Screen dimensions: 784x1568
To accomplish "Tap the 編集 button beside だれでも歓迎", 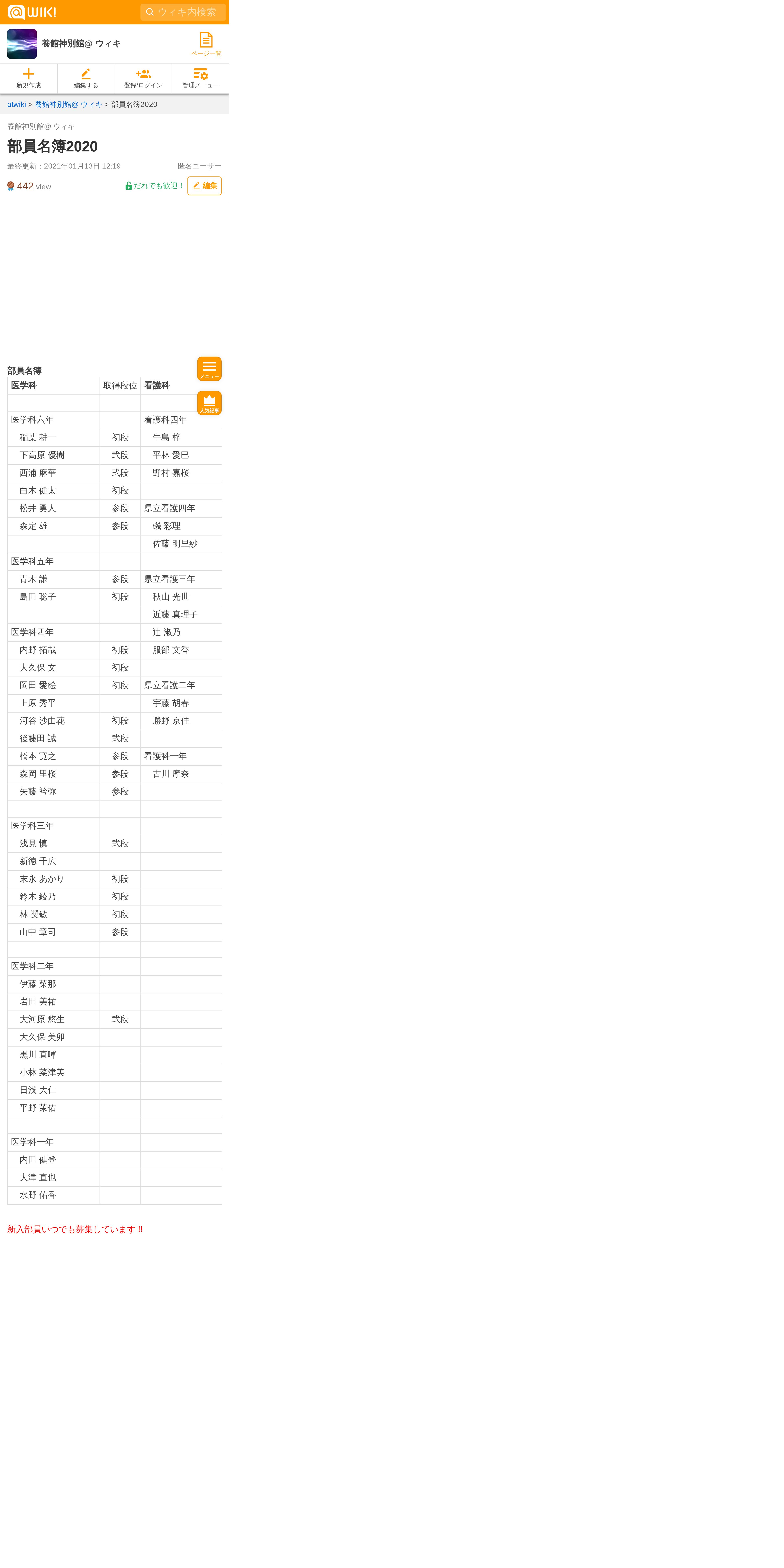I will 205,186.
